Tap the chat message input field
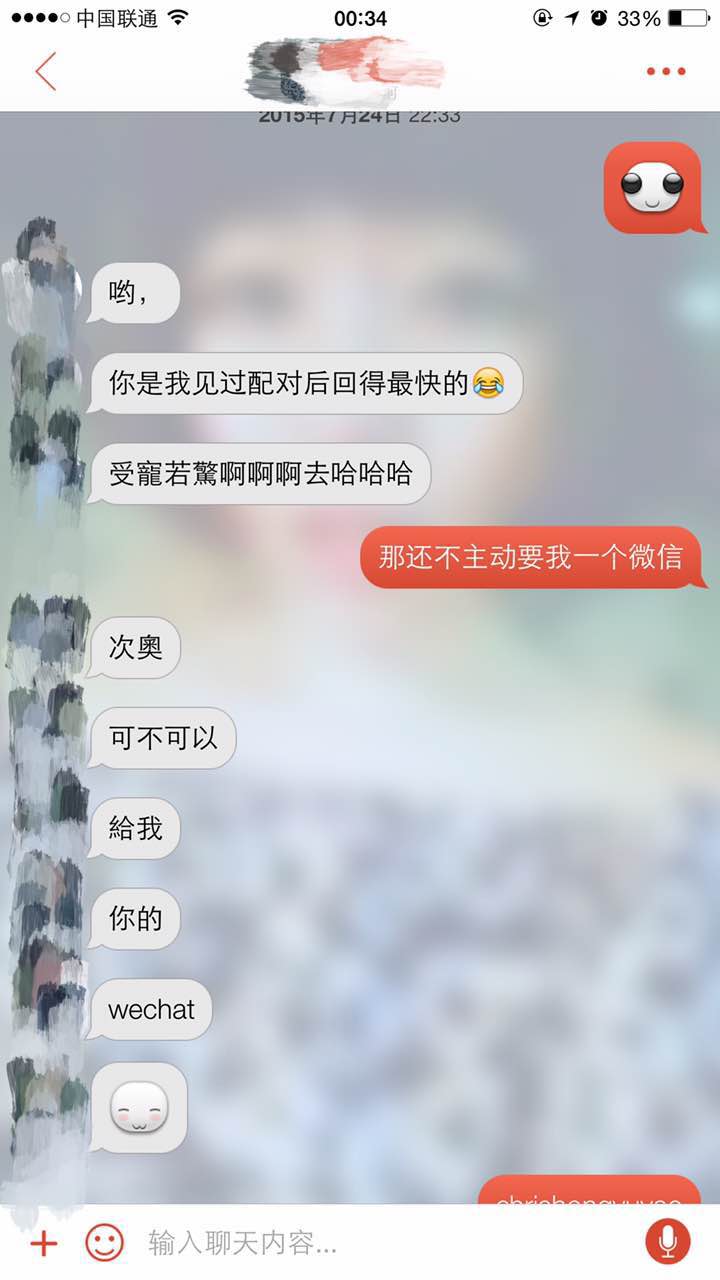This screenshot has height=1280, width=720. pos(380,1243)
